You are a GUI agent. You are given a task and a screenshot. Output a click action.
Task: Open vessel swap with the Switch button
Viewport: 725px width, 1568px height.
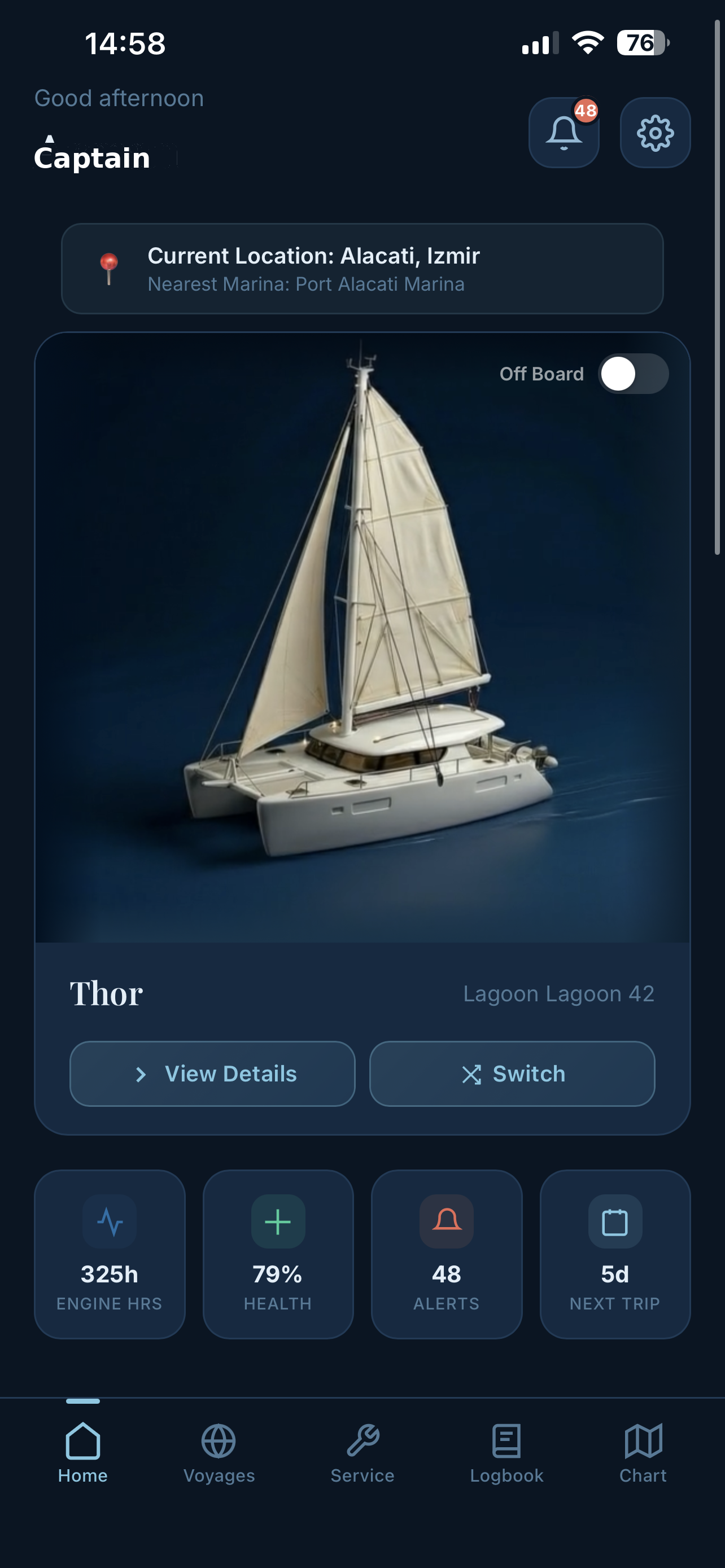click(x=512, y=1073)
